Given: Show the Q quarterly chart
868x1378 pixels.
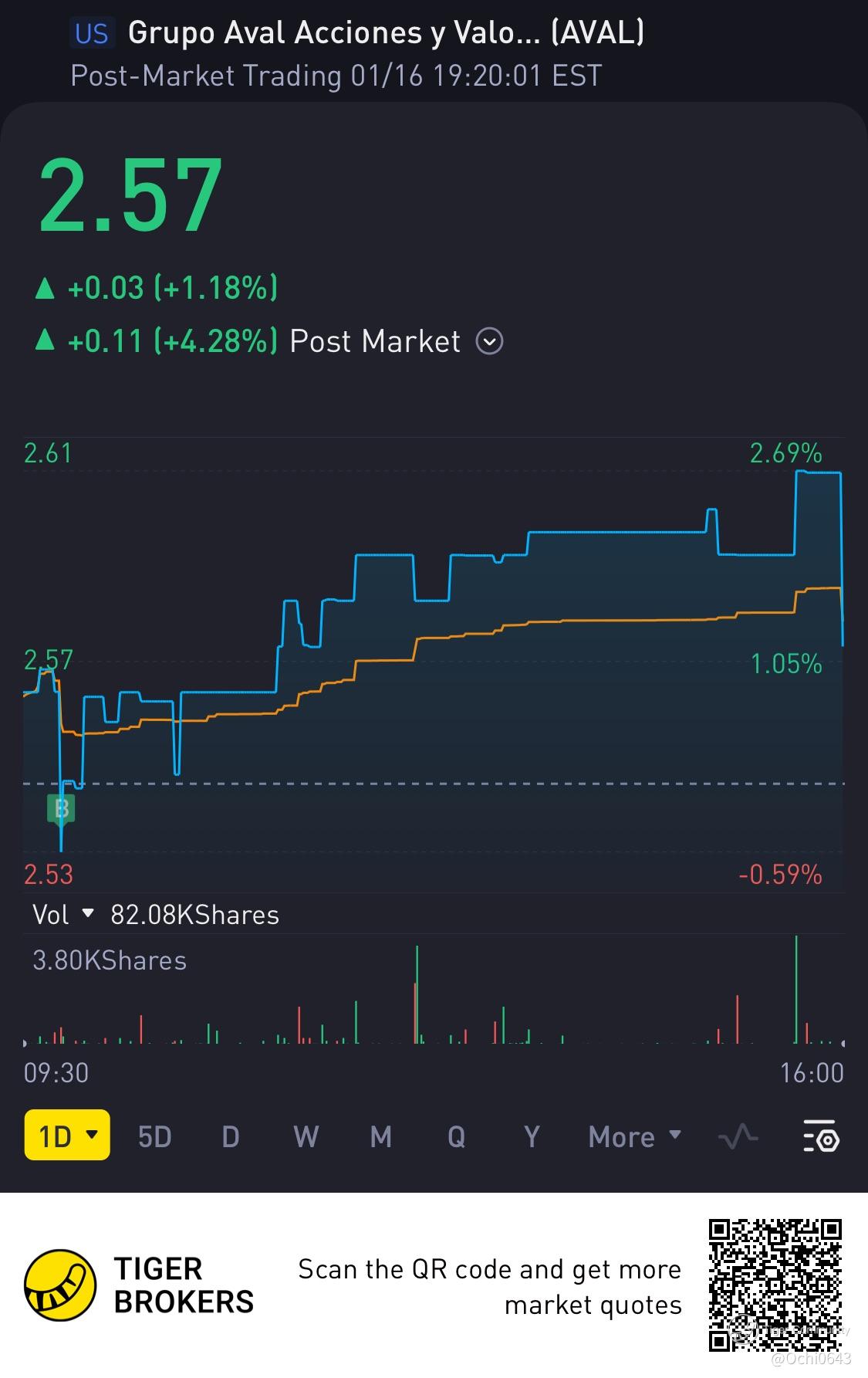Looking at the screenshot, I should point(456,1136).
